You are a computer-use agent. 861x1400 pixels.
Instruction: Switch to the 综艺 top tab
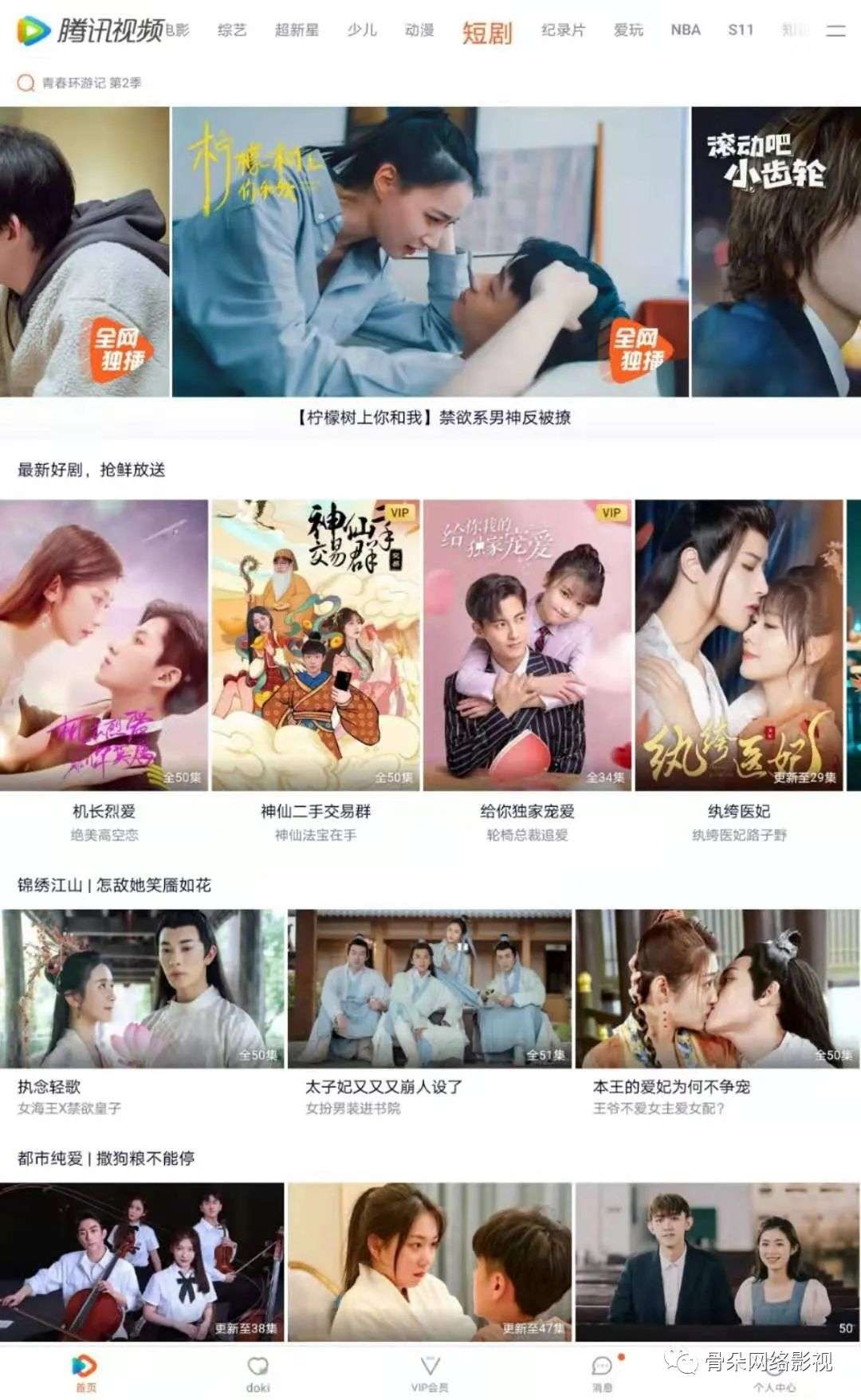point(232,30)
